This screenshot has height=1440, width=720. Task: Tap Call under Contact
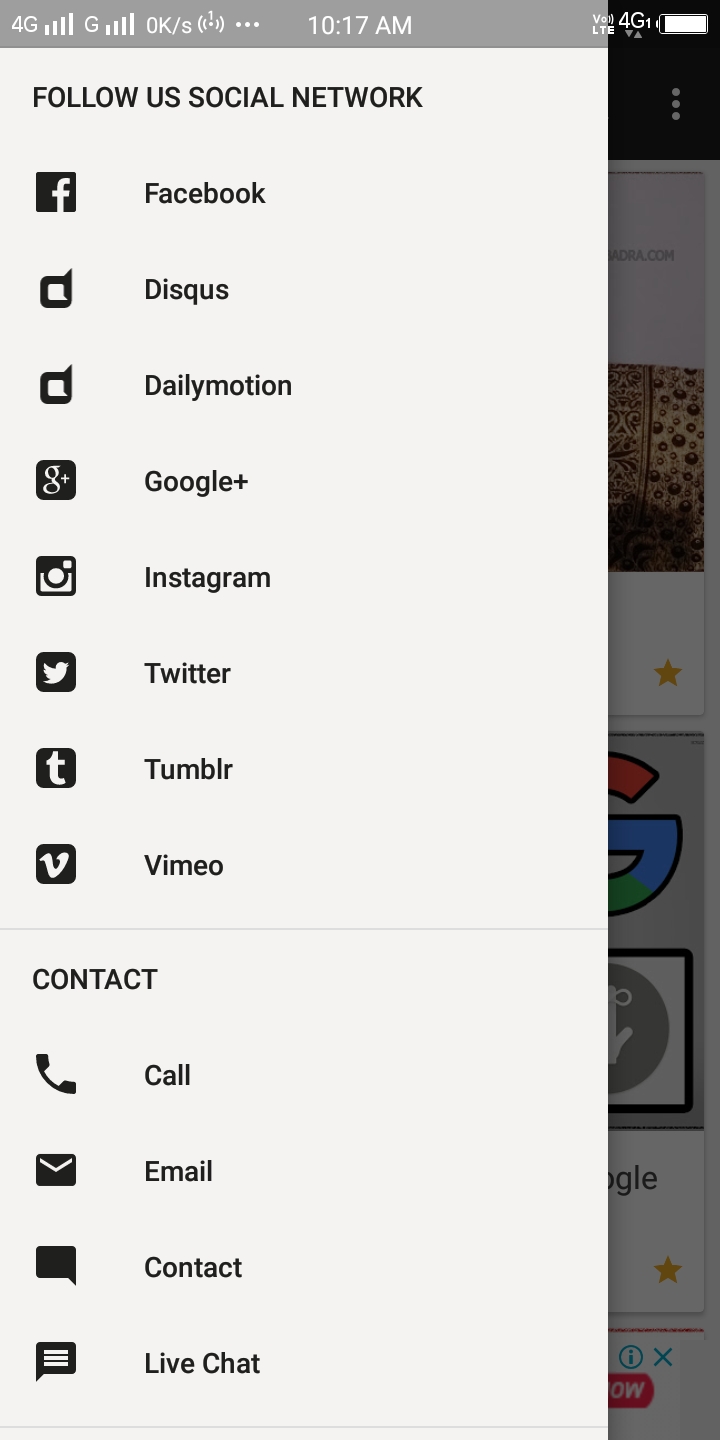pos(167,1075)
